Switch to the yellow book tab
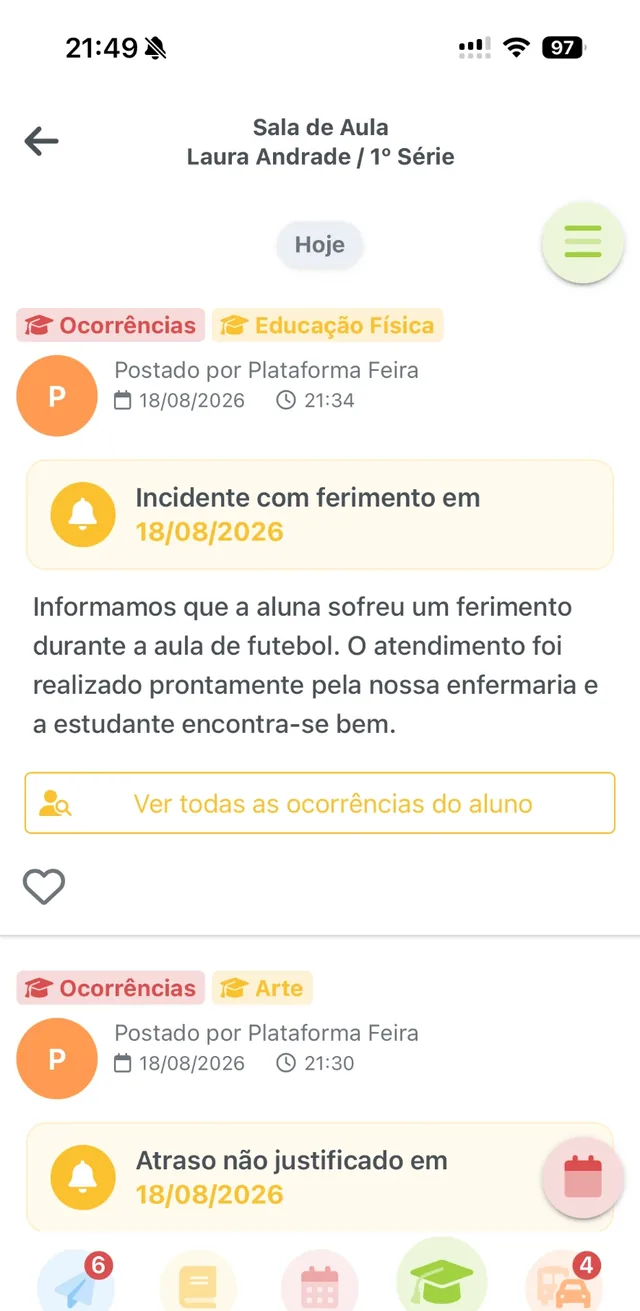640x1311 pixels. point(198,1282)
